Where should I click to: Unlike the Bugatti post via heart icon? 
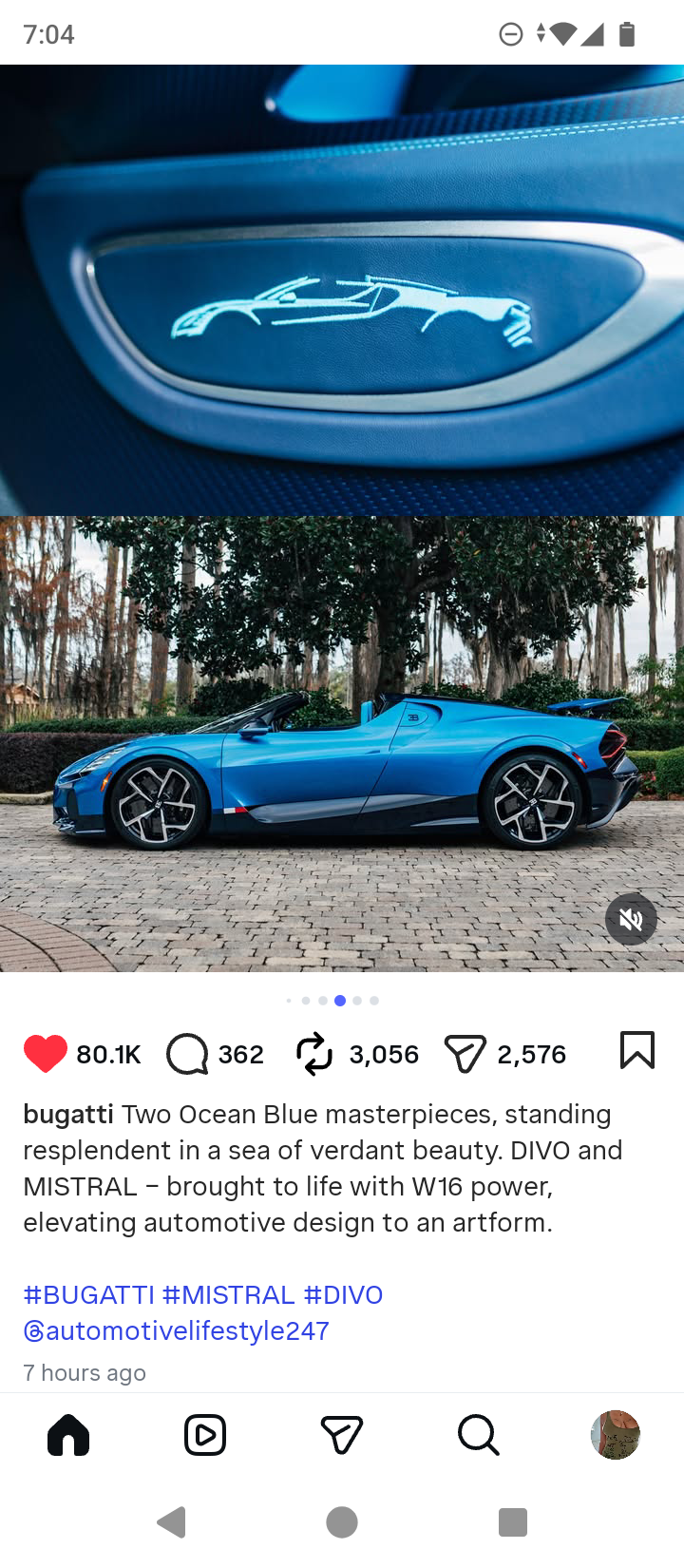point(45,1054)
